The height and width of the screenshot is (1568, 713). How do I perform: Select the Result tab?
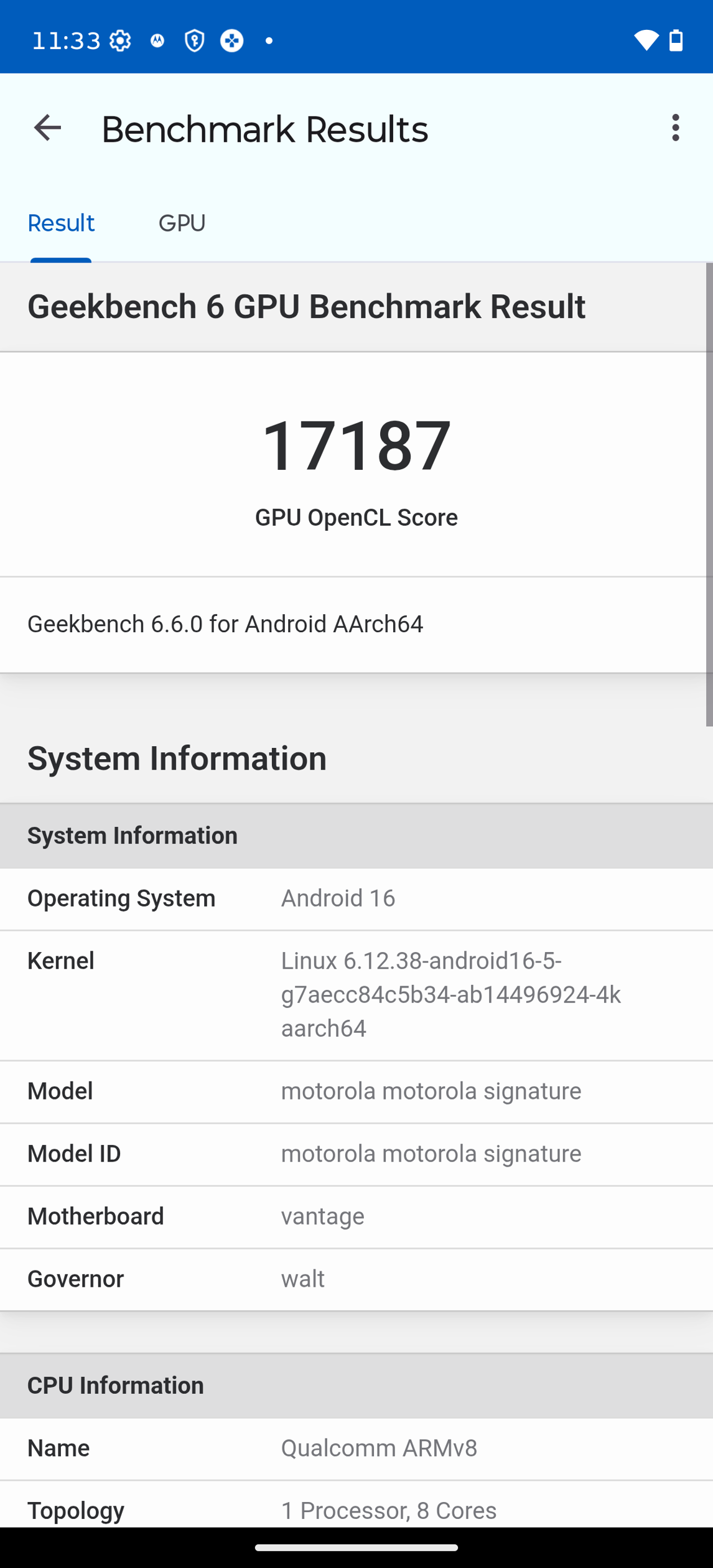[61, 223]
